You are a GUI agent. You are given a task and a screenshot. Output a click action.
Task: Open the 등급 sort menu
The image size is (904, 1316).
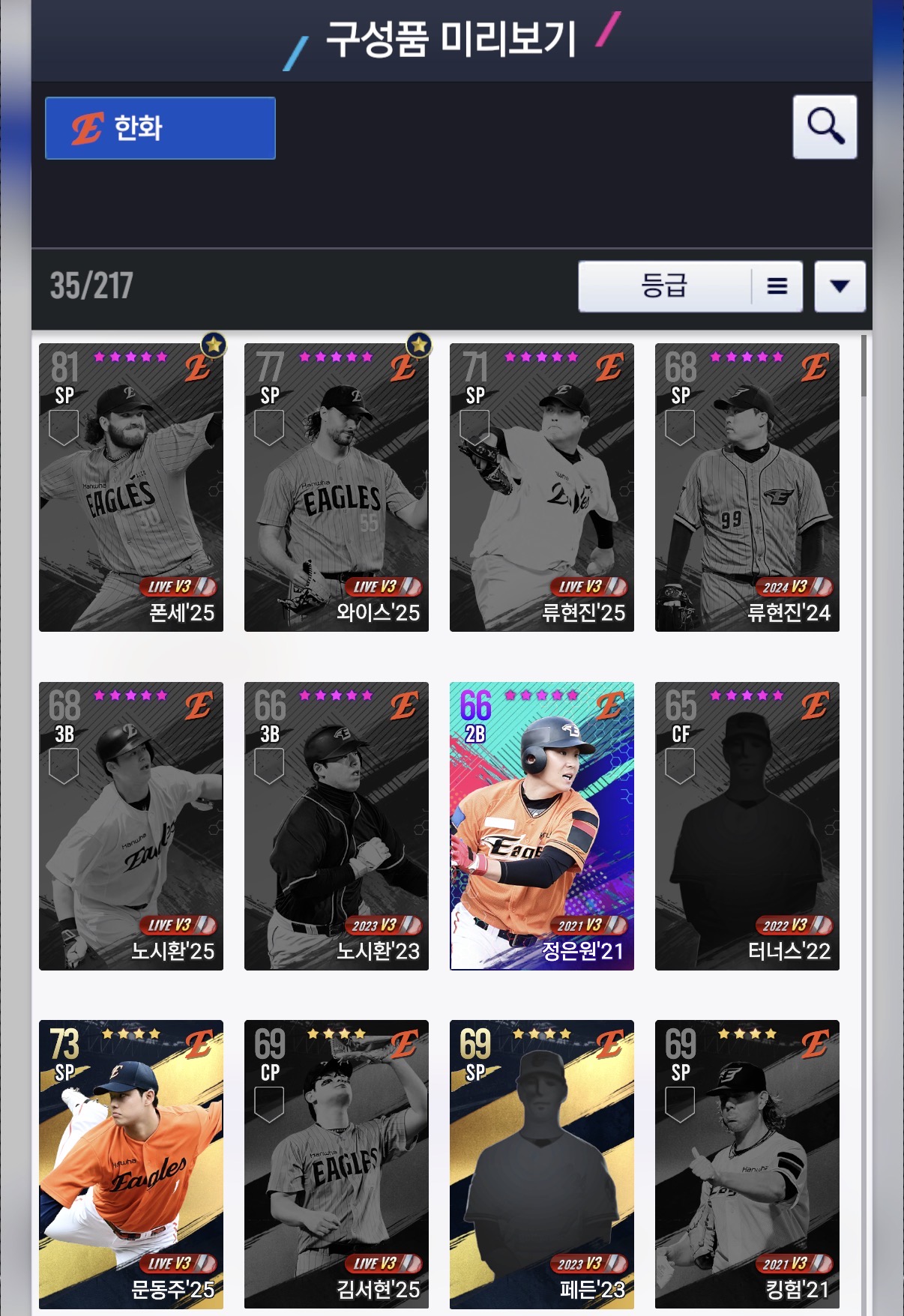[690, 286]
